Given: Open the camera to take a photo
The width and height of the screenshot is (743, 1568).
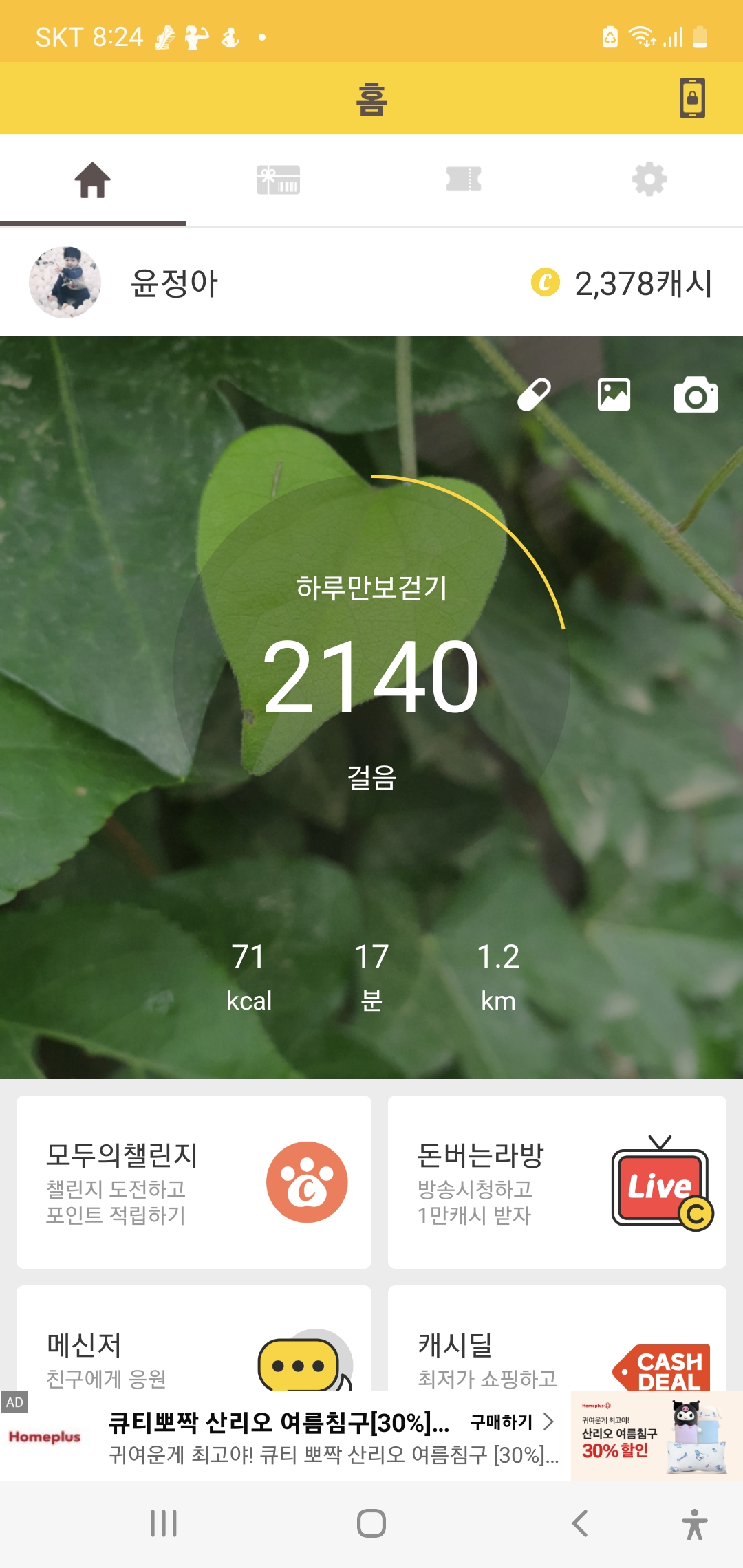Looking at the screenshot, I should [696, 395].
